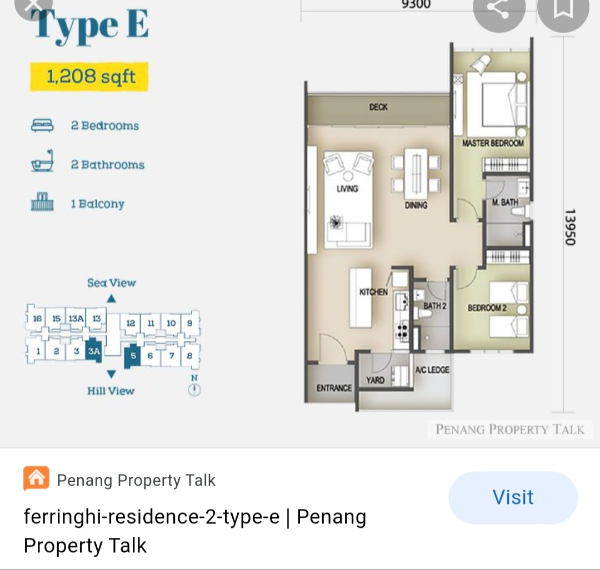Visit the Penang Property Talk page
Viewport: 600px width, 570px height.
[x=512, y=497]
